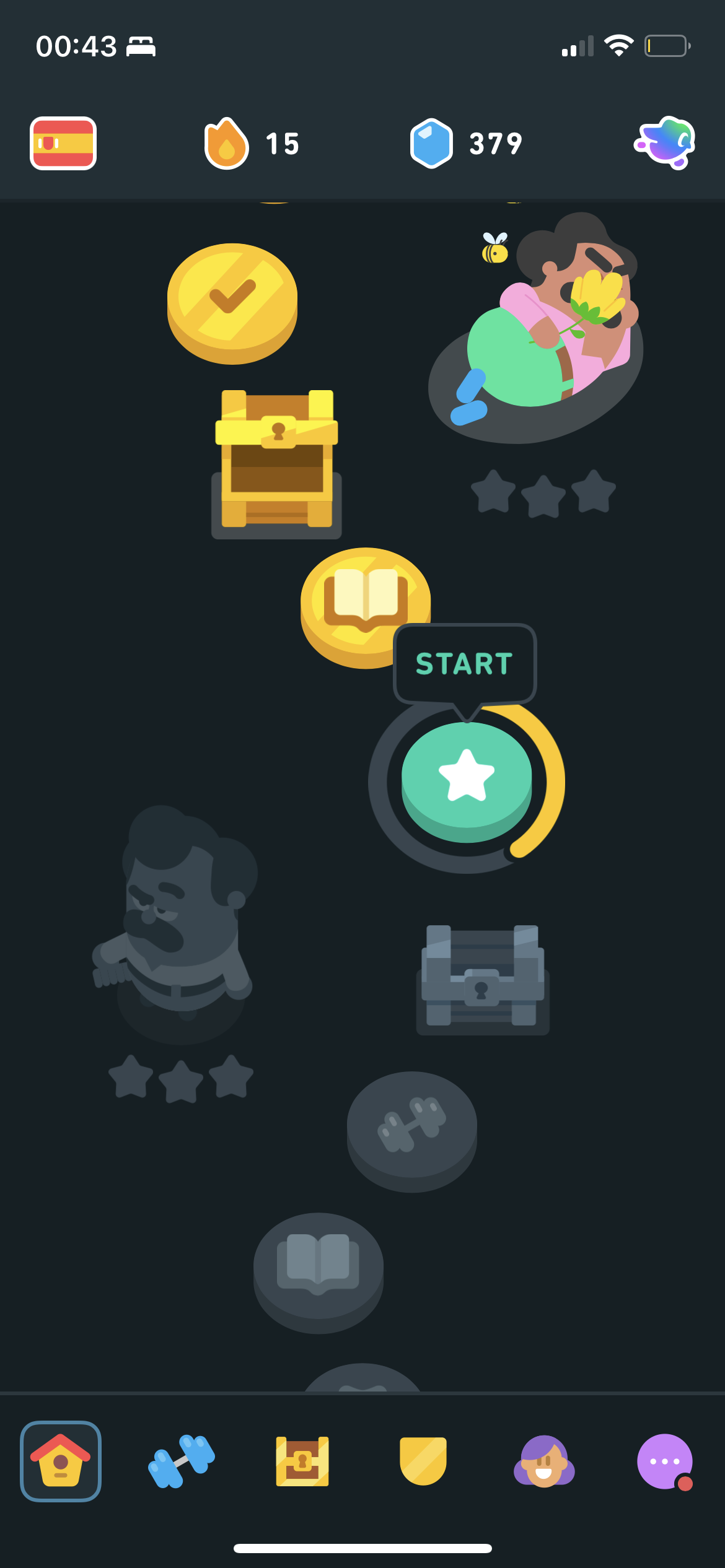Switch to the shield Leagues tab

click(x=423, y=1461)
